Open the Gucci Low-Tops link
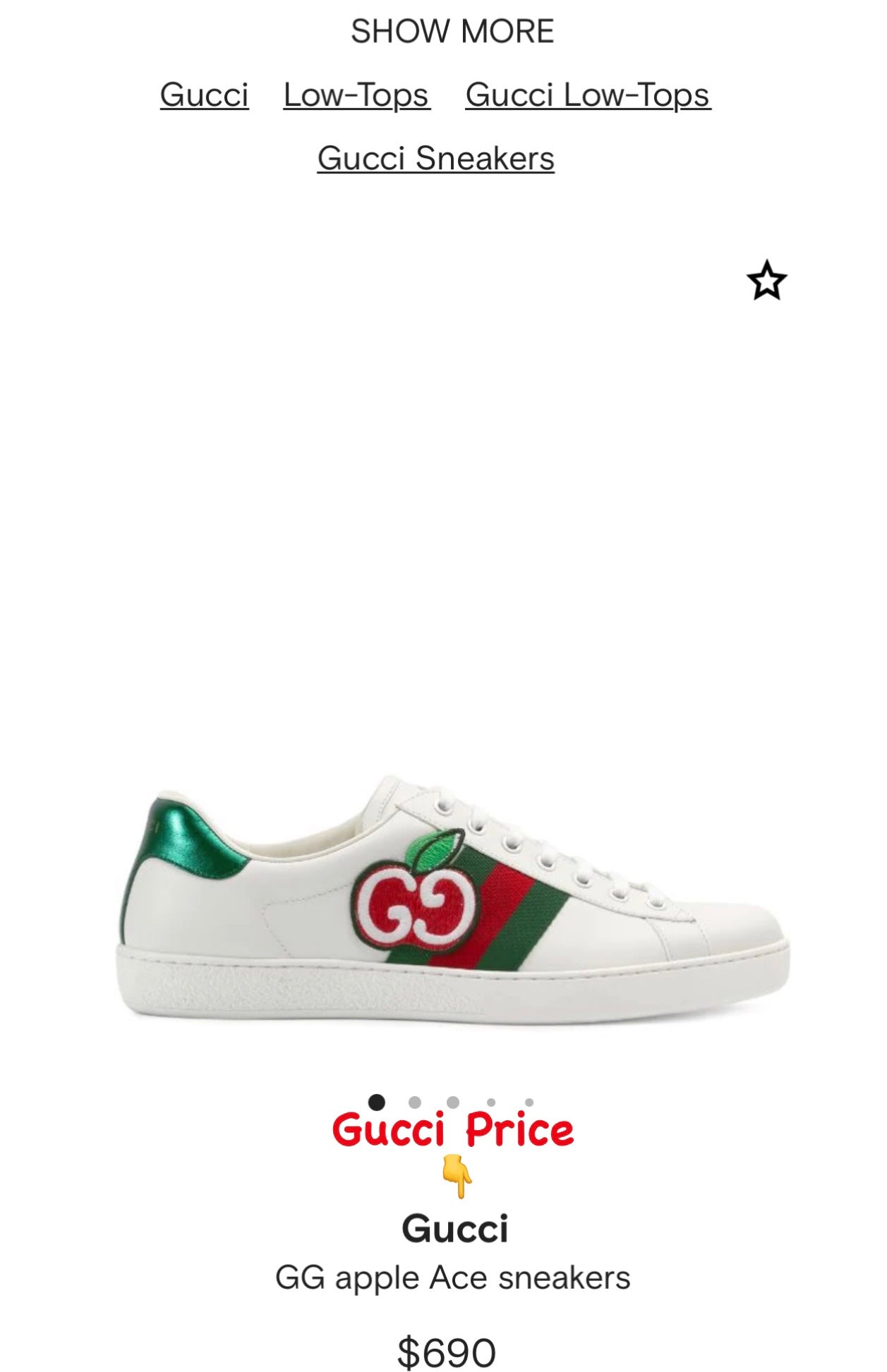The height and width of the screenshot is (1372, 887). tap(588, 95)
